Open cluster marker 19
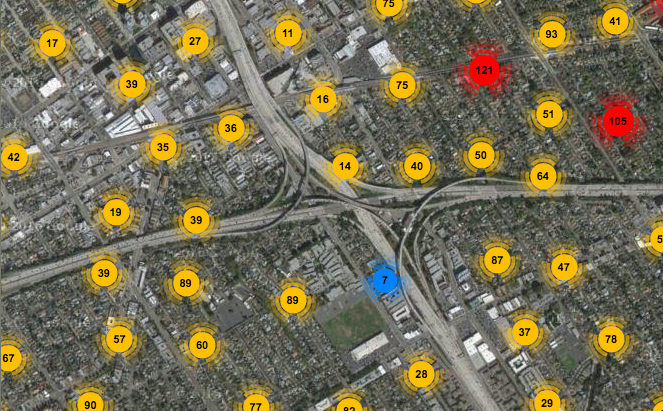 click(x=116, y=212)
